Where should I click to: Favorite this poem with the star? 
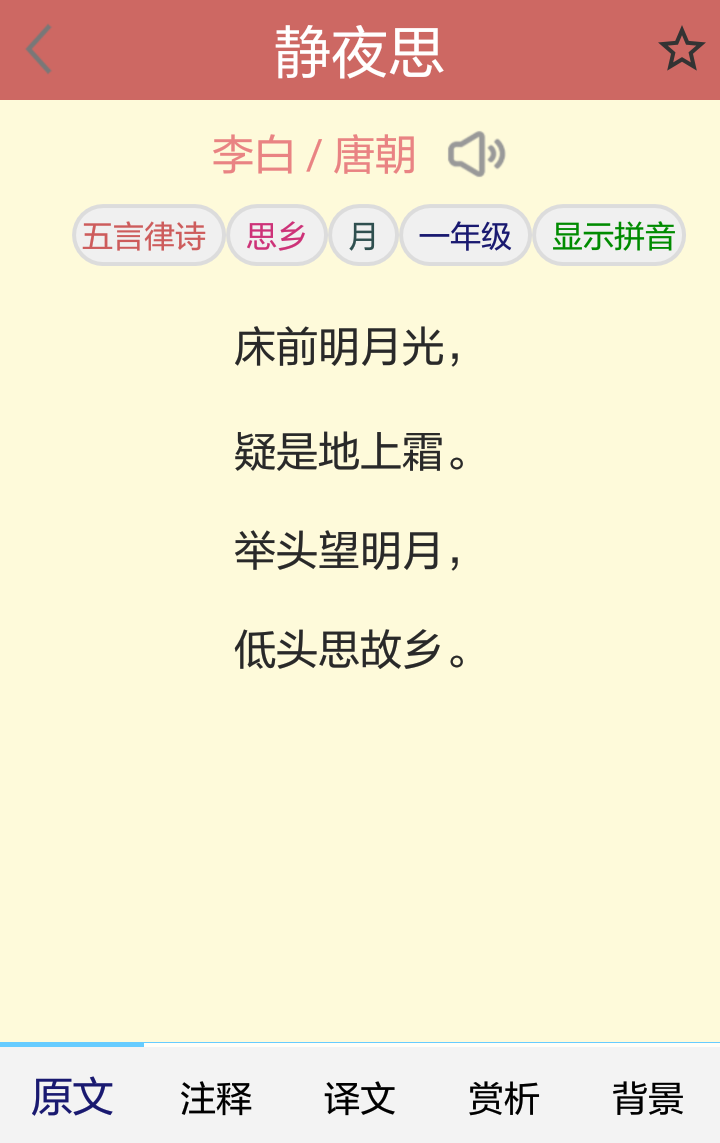coord(681,50)
